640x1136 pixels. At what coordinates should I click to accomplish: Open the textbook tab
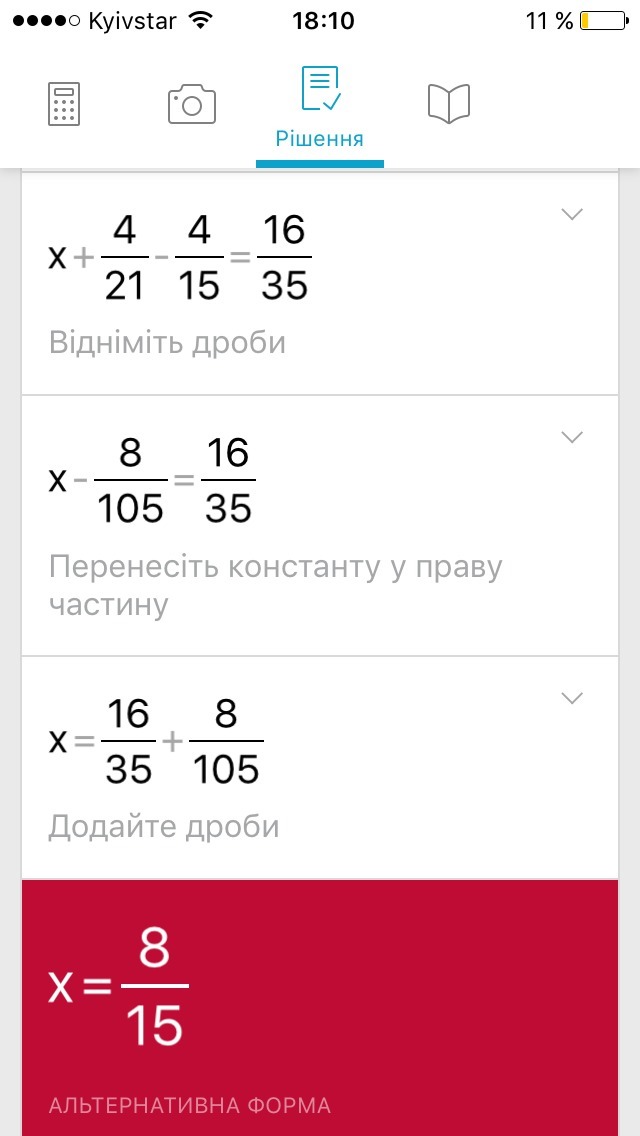[x=448, y=104]
